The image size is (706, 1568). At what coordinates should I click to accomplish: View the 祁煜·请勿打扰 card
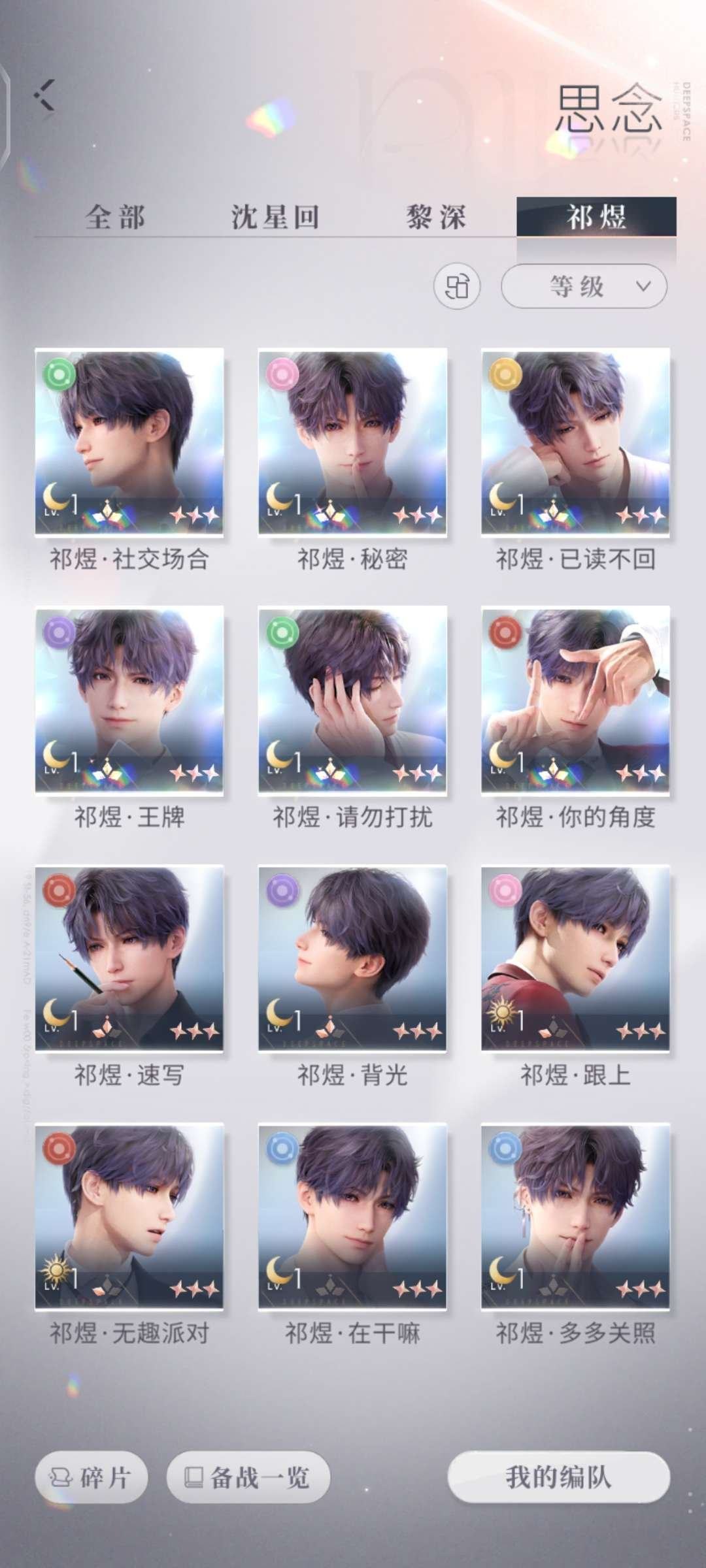point(352,700)
